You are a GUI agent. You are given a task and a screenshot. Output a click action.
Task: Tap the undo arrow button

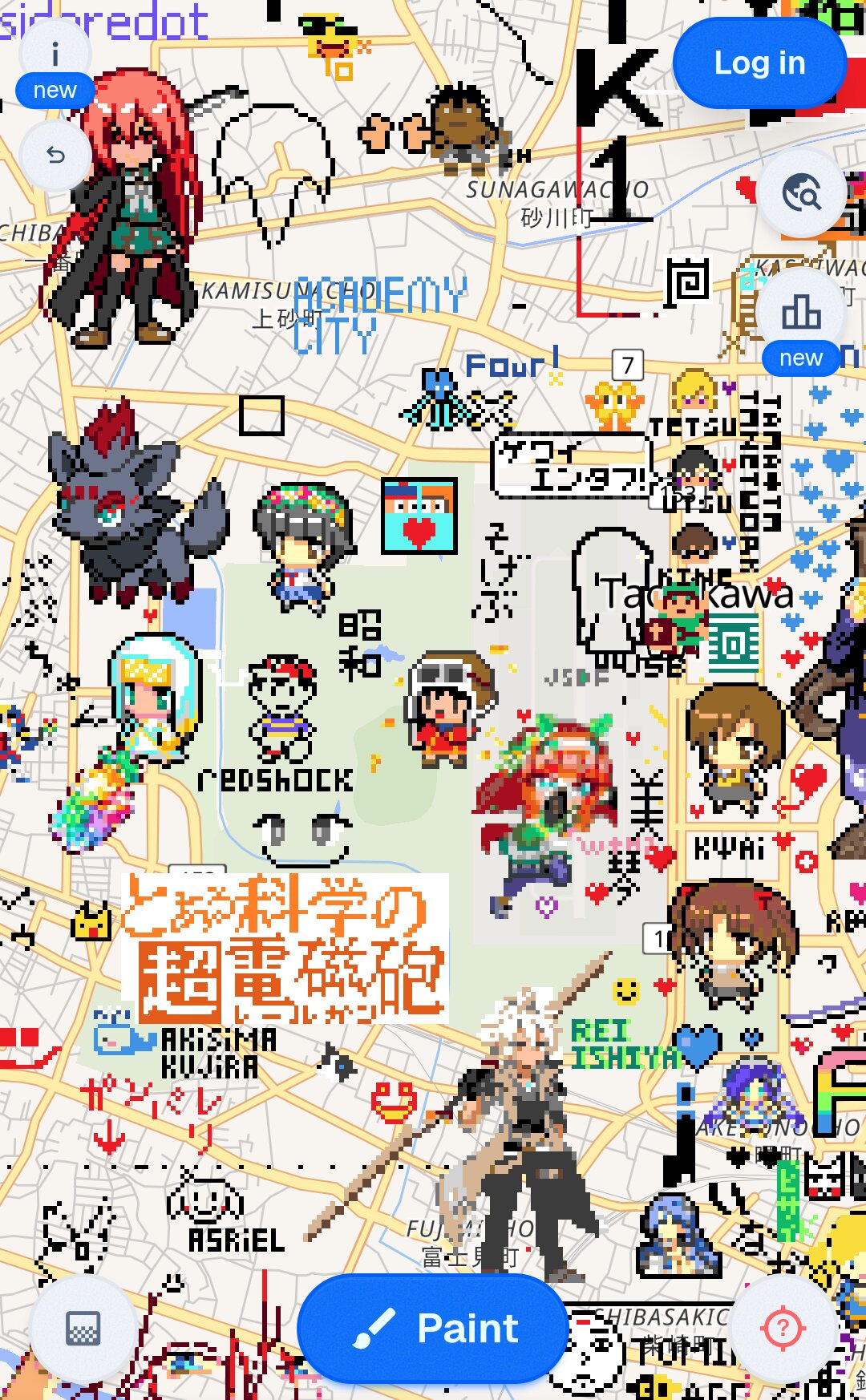(x=55, y=155)
